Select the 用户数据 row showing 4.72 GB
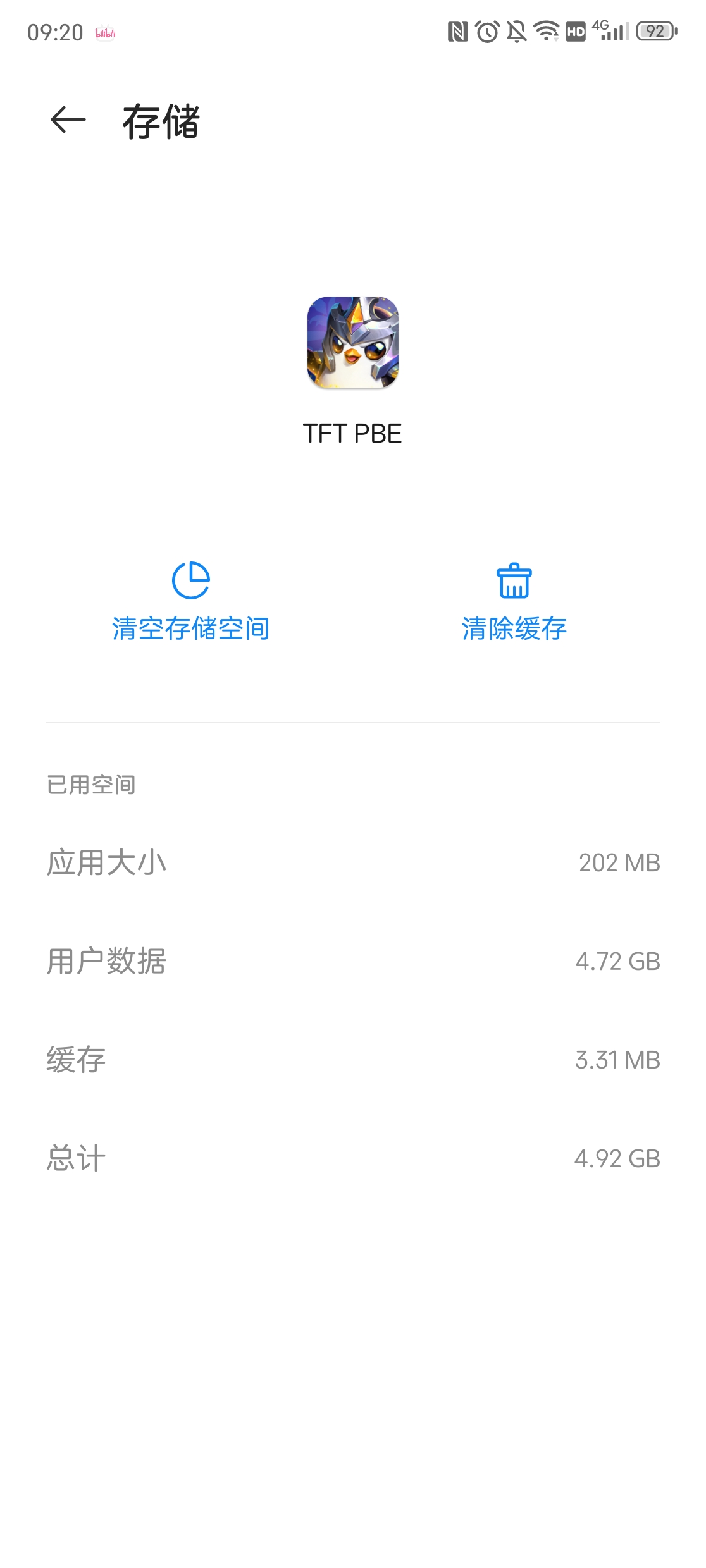Image resolution: width=706 pixels, height=1568 pixels. tap(353, 962)
